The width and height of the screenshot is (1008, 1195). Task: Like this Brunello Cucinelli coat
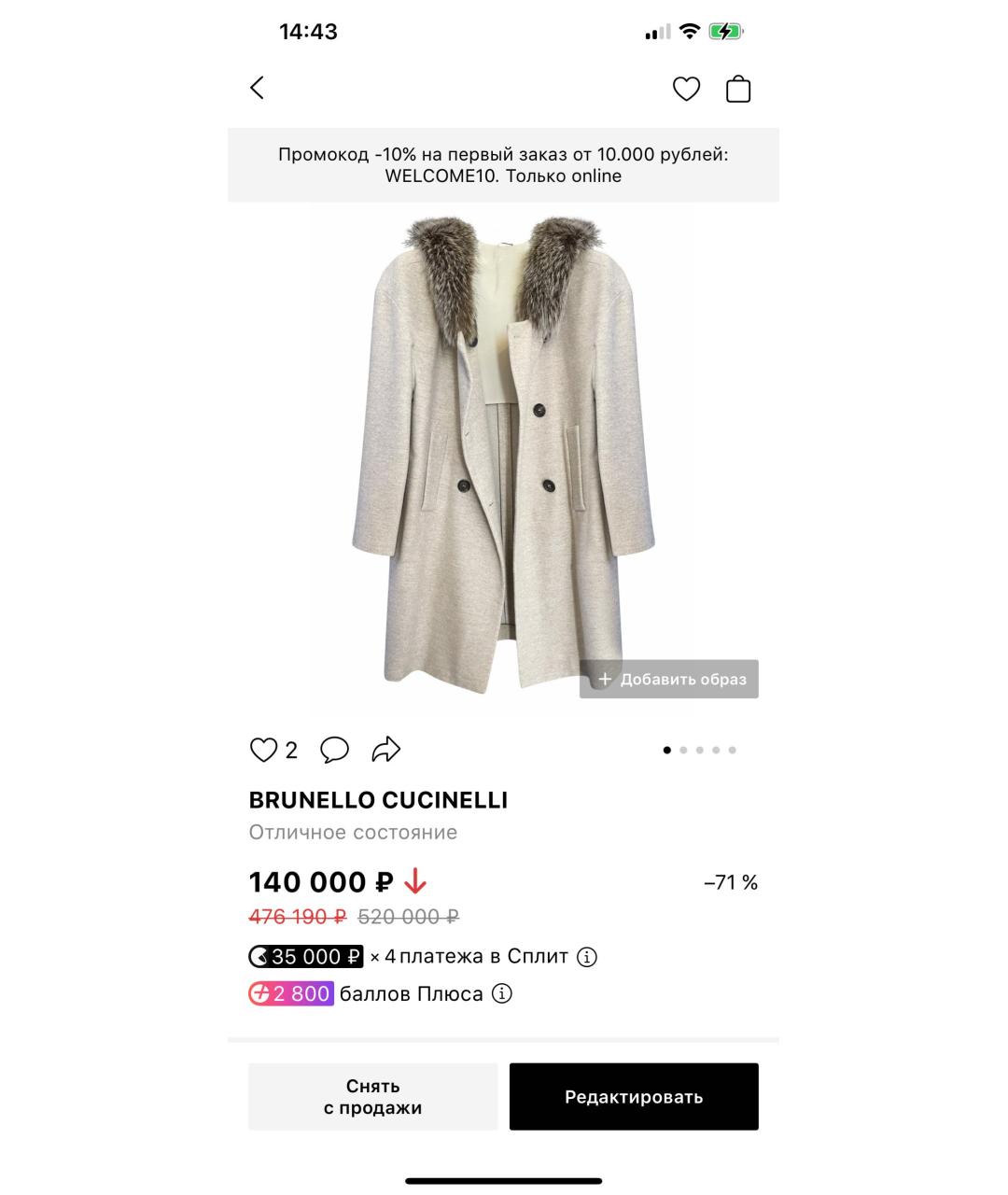[264, 750]
